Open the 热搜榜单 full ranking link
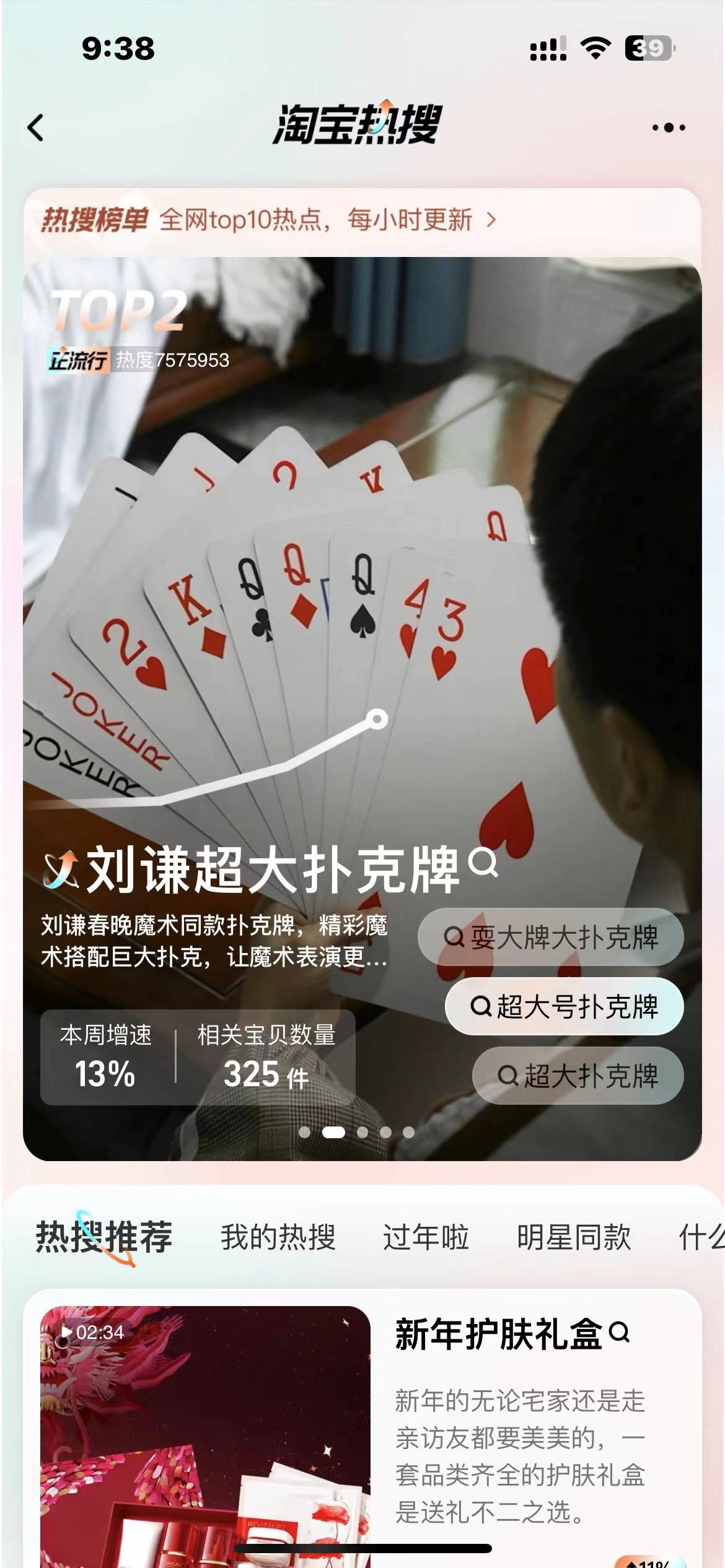 [x=268, y=220]
